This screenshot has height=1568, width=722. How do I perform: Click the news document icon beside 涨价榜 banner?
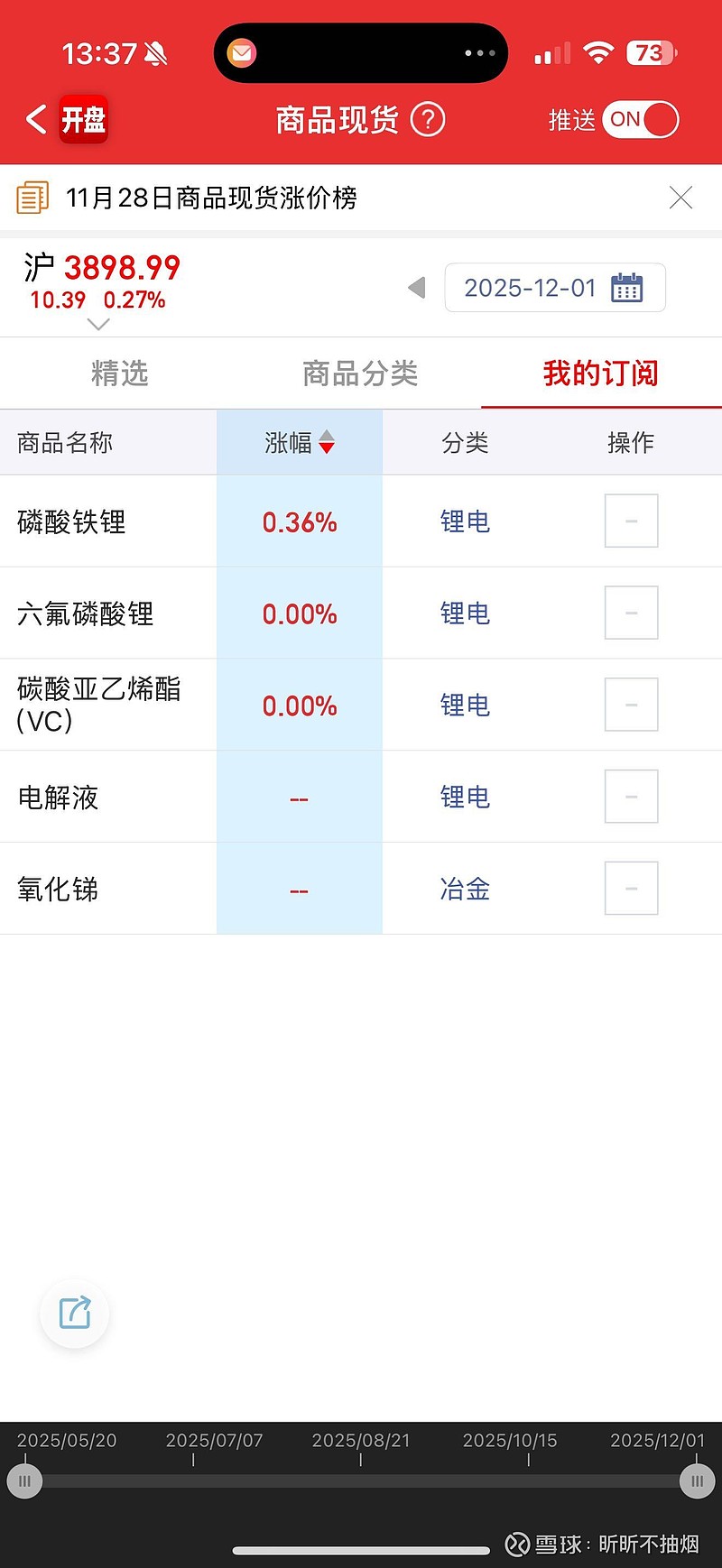click(33, 198)
